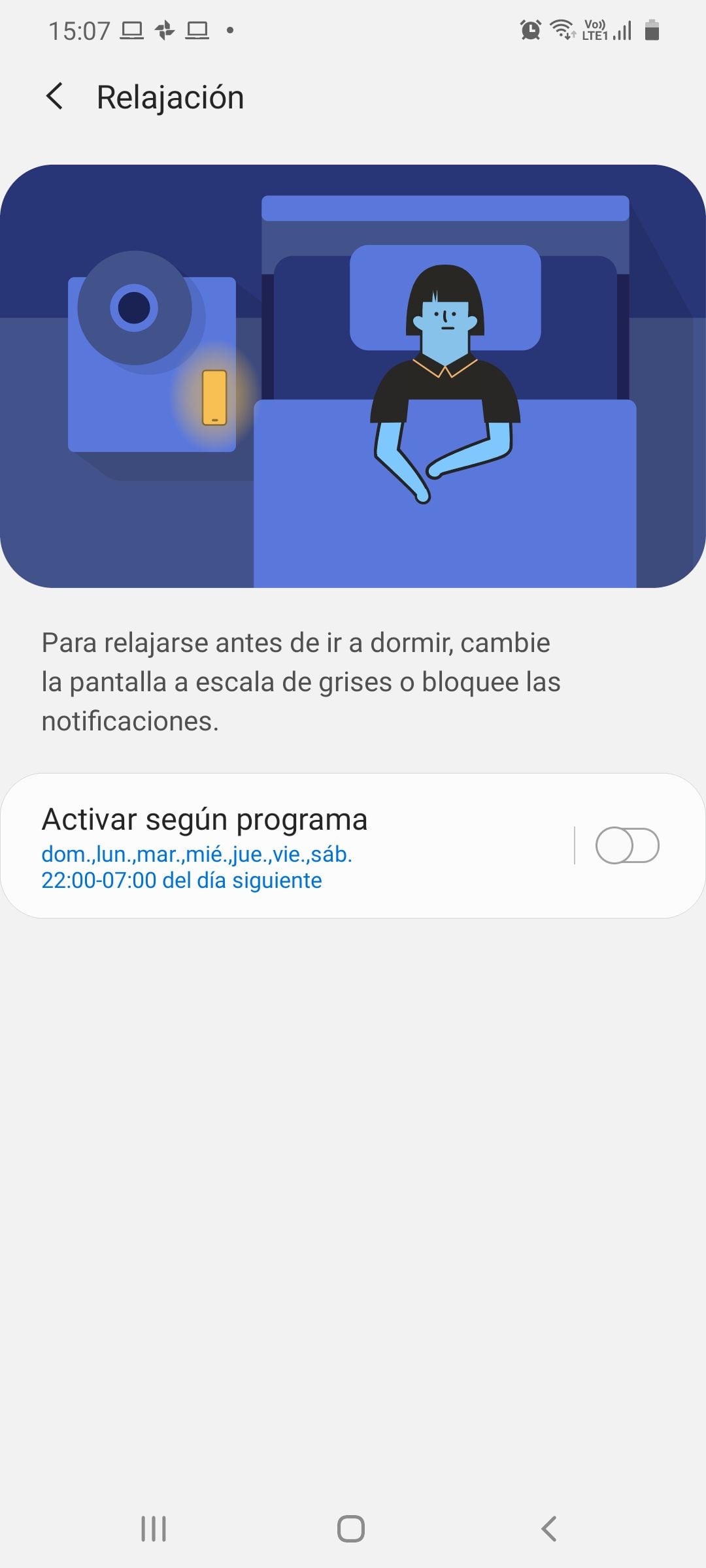Screen dimensions: 706x1568
Task: Tap the system back button
Action: click(549, 1529)
